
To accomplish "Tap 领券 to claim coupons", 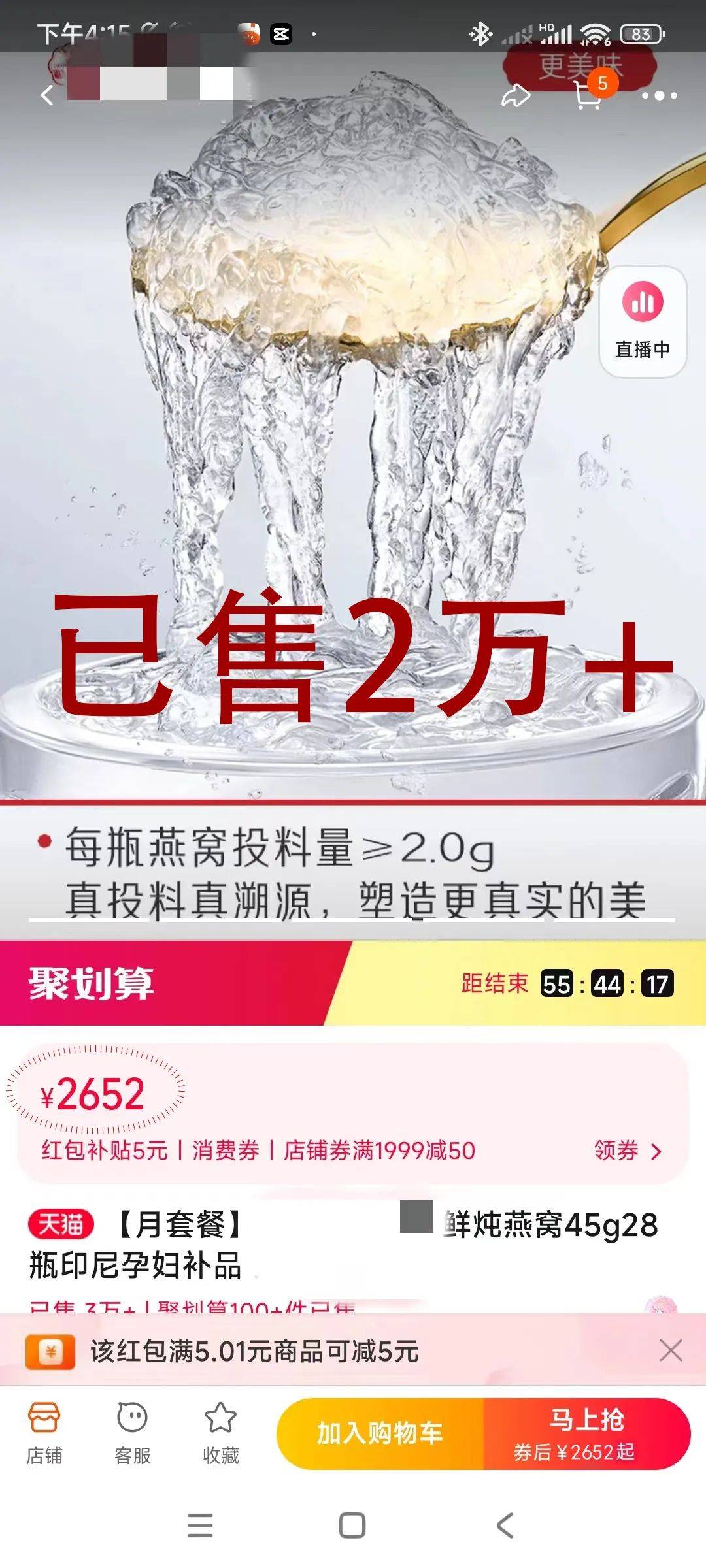I will pyautogui.click(x=628, y=1151).
